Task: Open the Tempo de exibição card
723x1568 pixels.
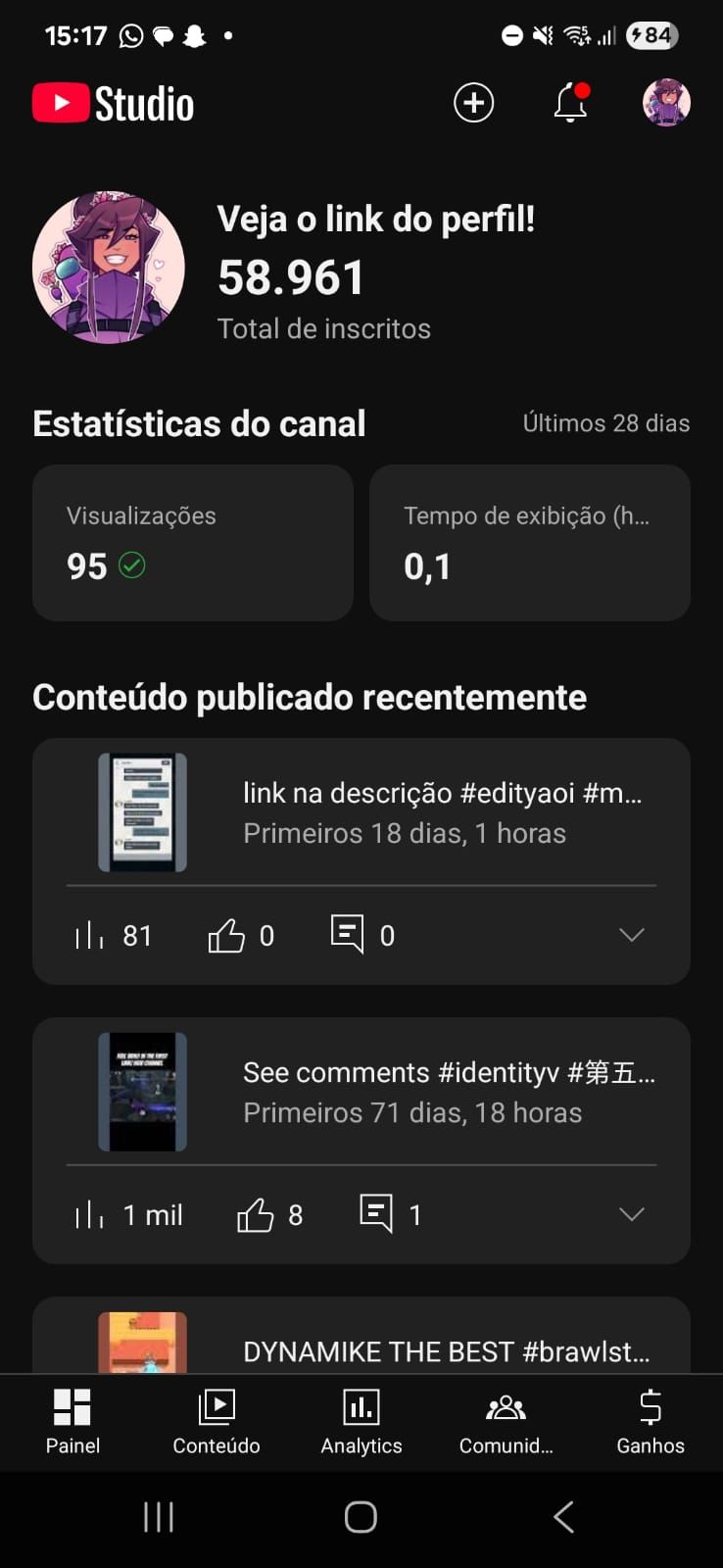Action: pyautogui.click(x=529, y=542)
